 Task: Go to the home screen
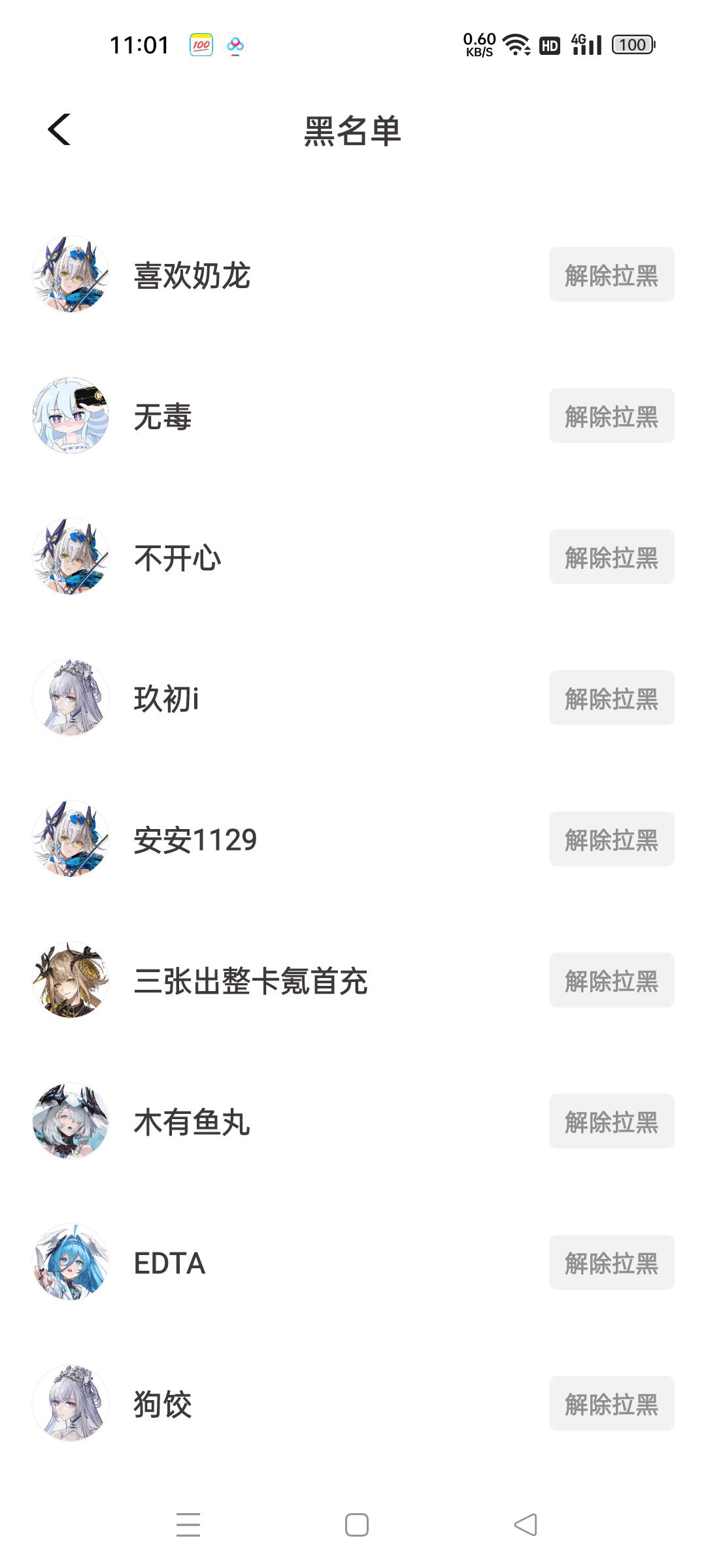pos(357,1525)
